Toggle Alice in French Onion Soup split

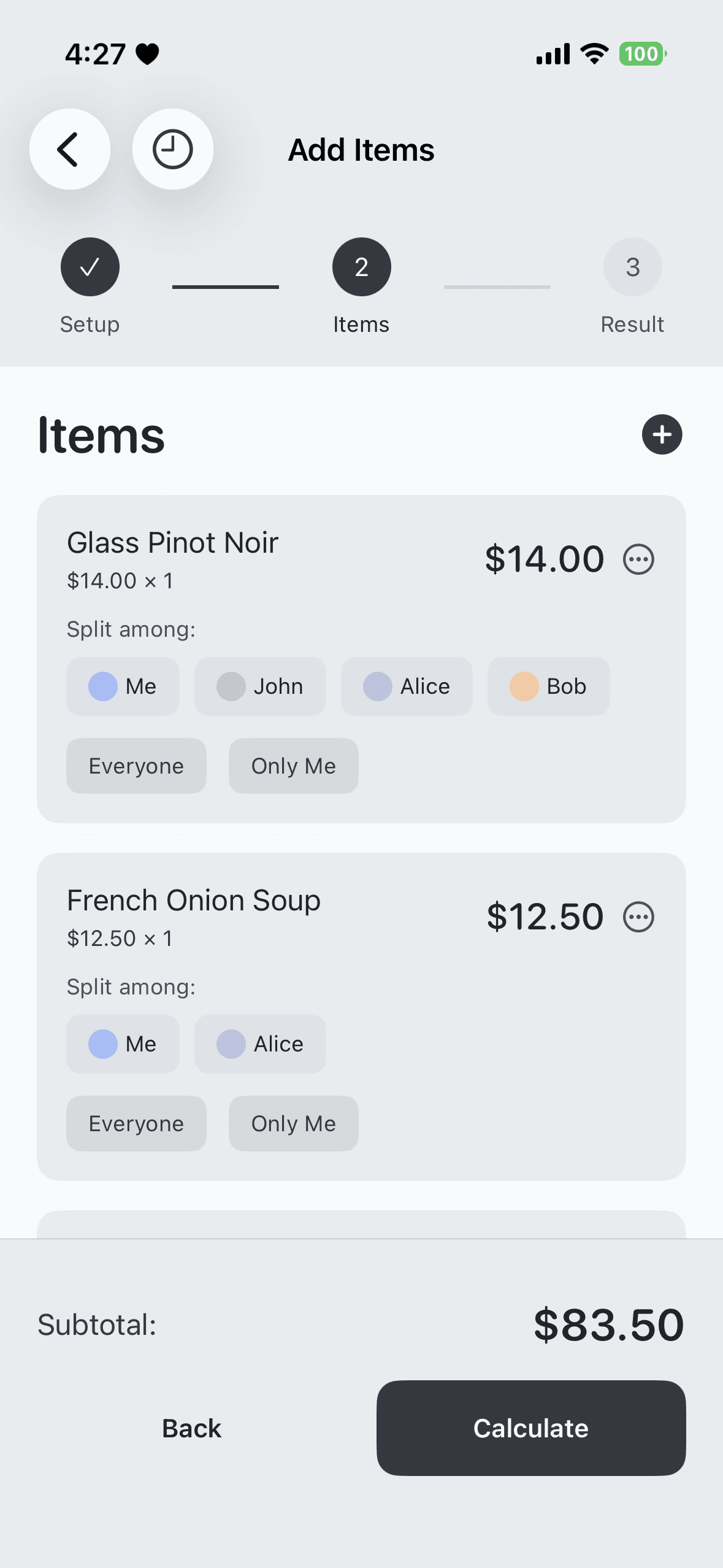(x=259, y=1043)
